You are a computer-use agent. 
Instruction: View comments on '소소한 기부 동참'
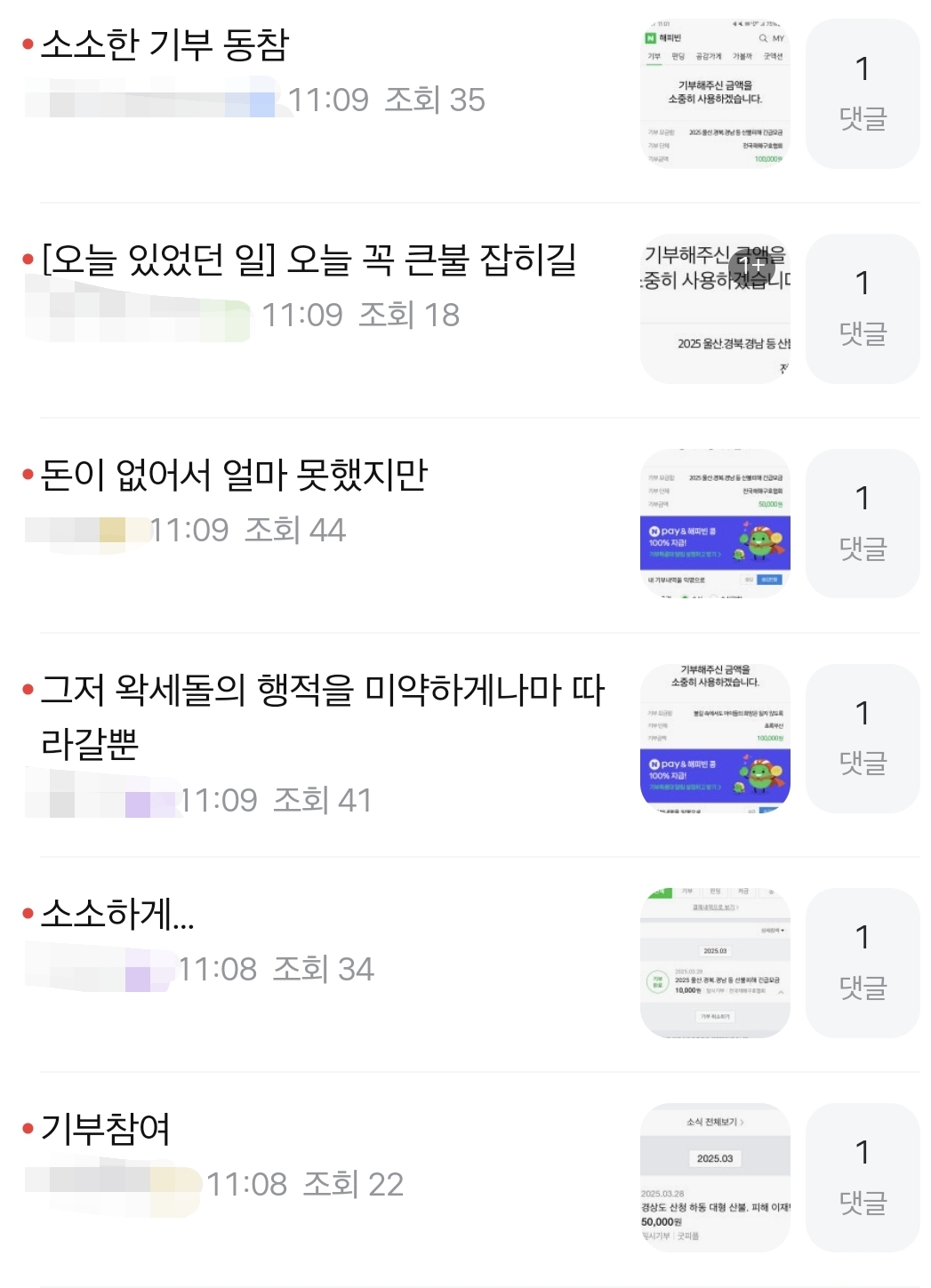pyautogui.click(x=862, y=93)
